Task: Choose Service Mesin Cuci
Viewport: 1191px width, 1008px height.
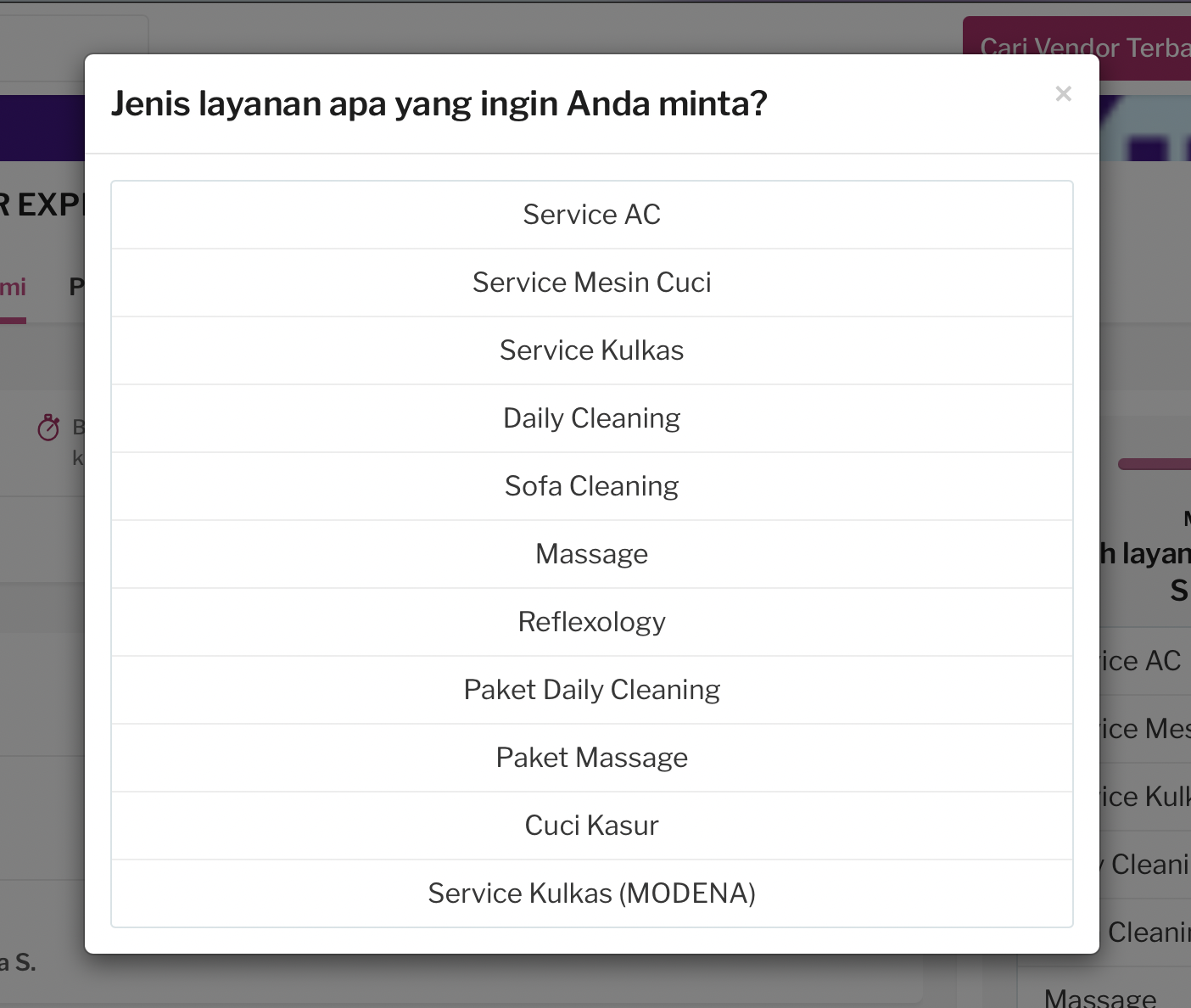Action: tap(591, 283)
